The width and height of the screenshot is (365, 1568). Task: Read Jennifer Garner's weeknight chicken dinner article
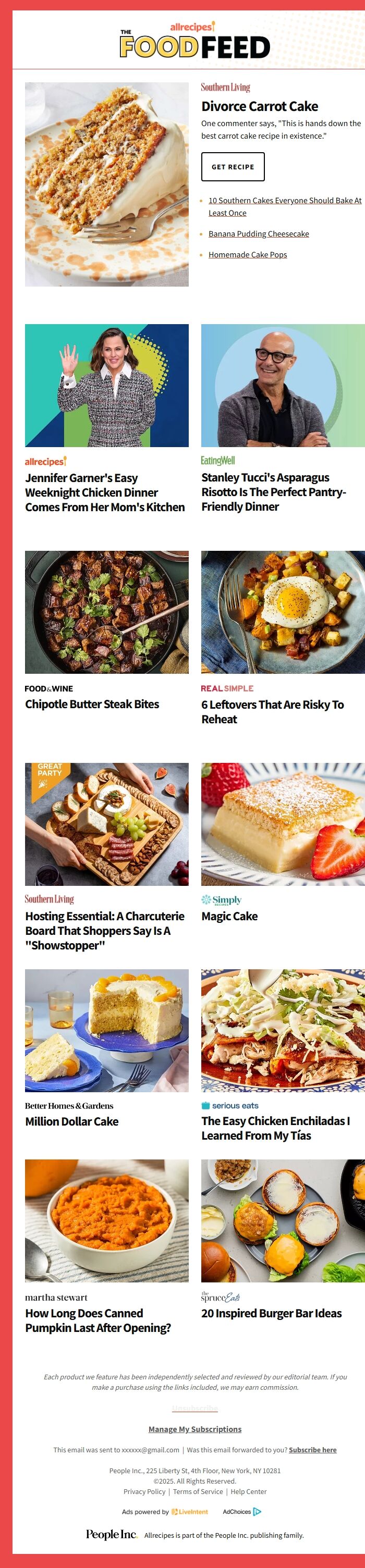pyautogui.click(x=105, y=492)
